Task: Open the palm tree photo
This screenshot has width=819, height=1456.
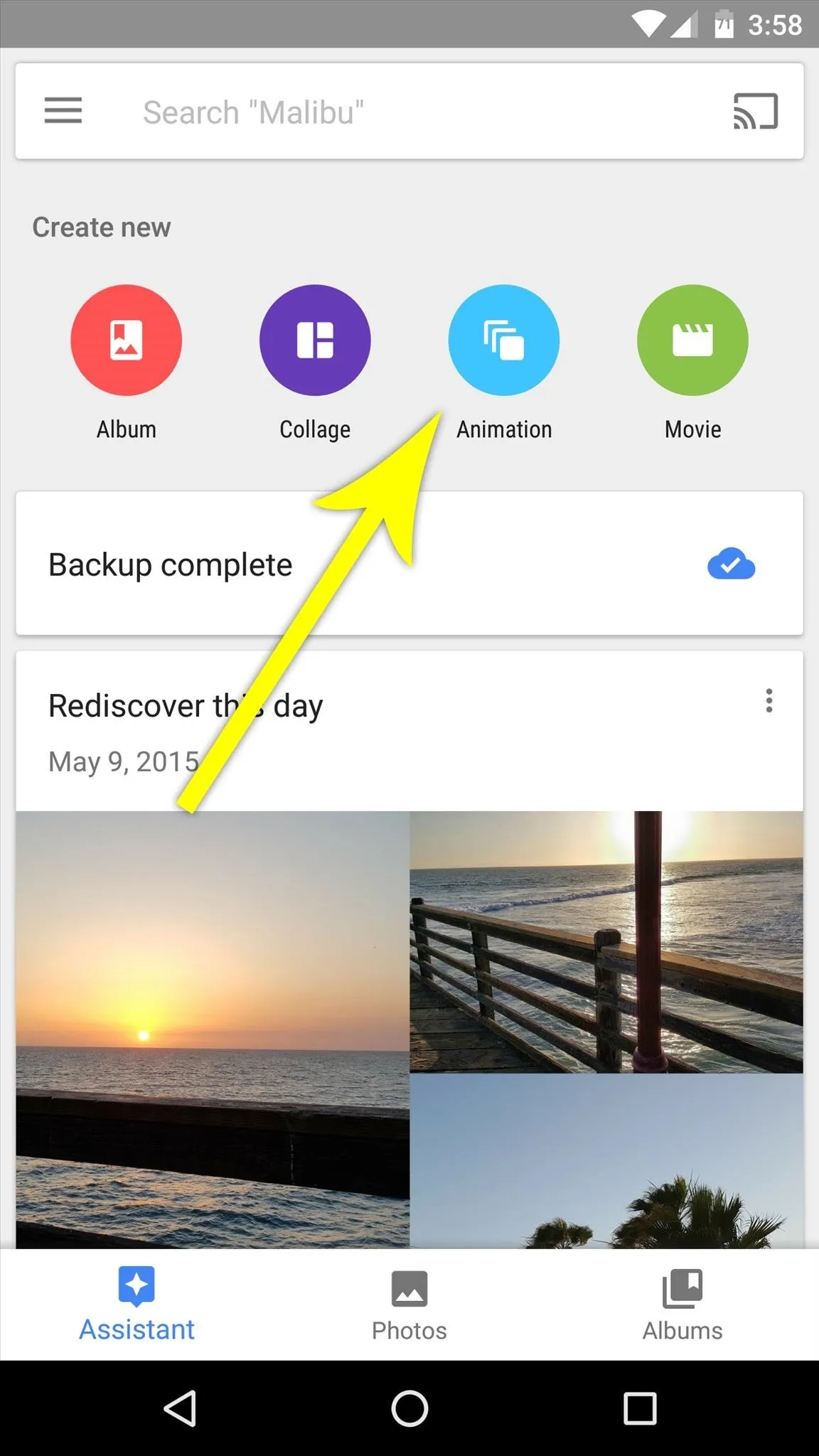Action: (607, 1161)
